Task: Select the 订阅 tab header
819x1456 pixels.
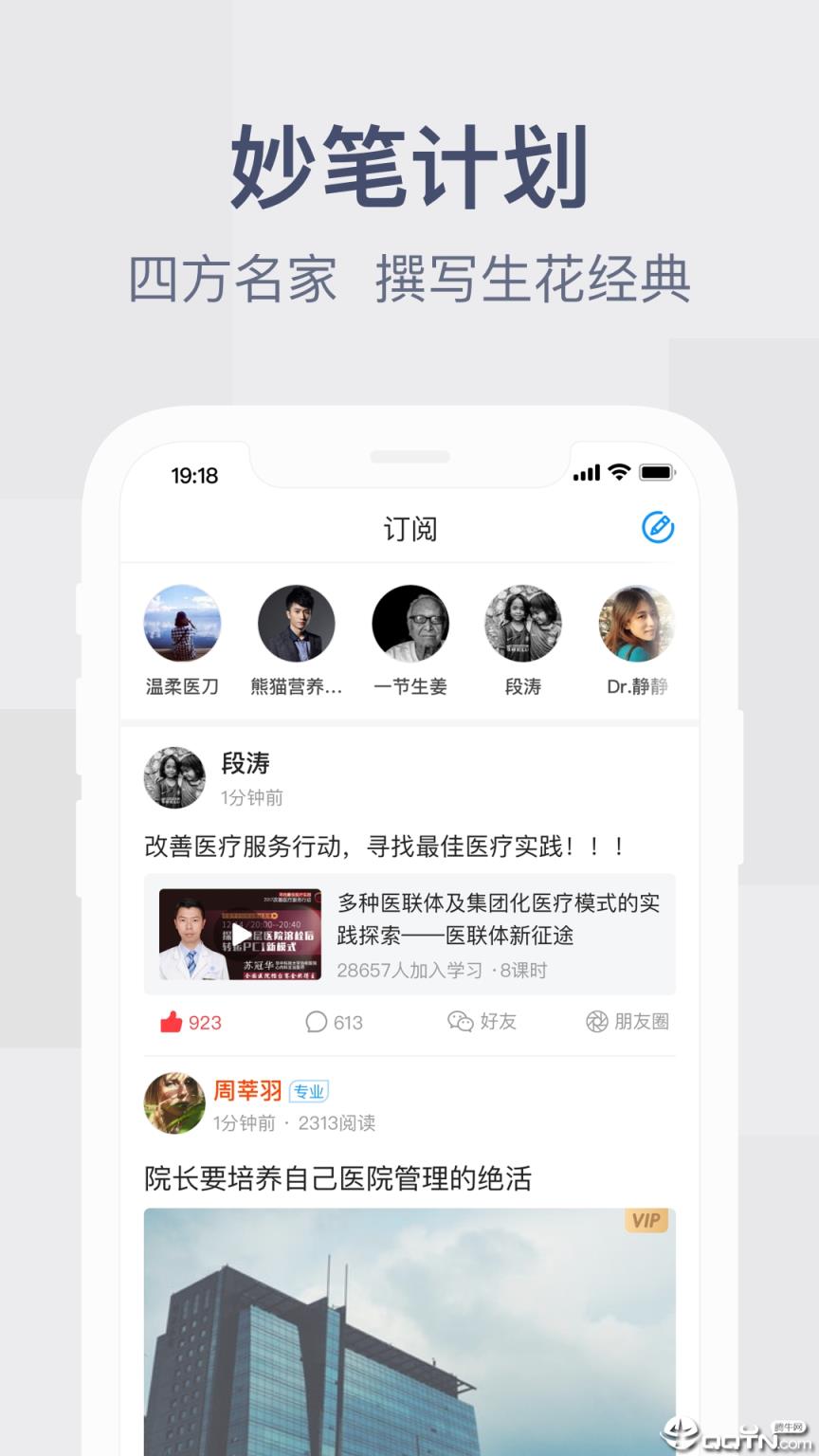Action: 409,528
